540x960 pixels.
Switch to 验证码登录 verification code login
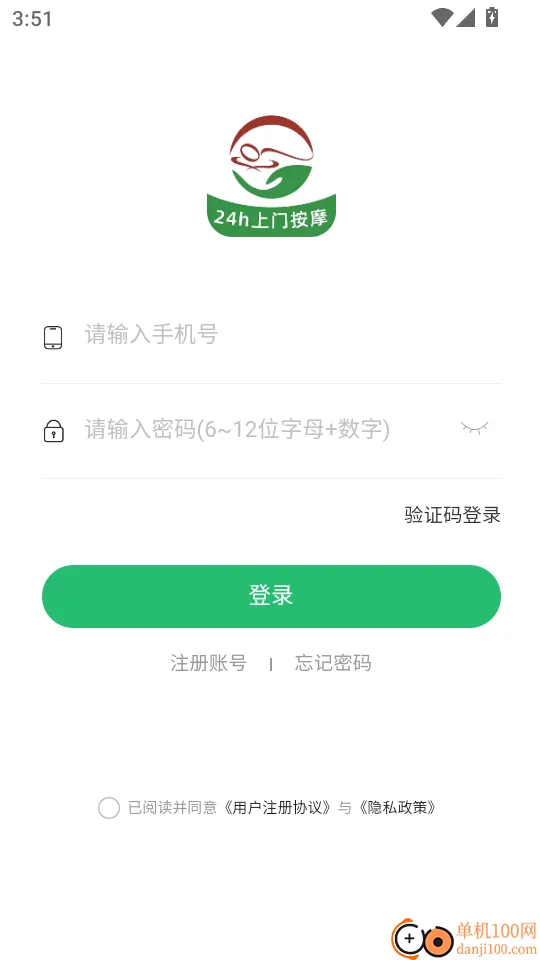point(452,515)
